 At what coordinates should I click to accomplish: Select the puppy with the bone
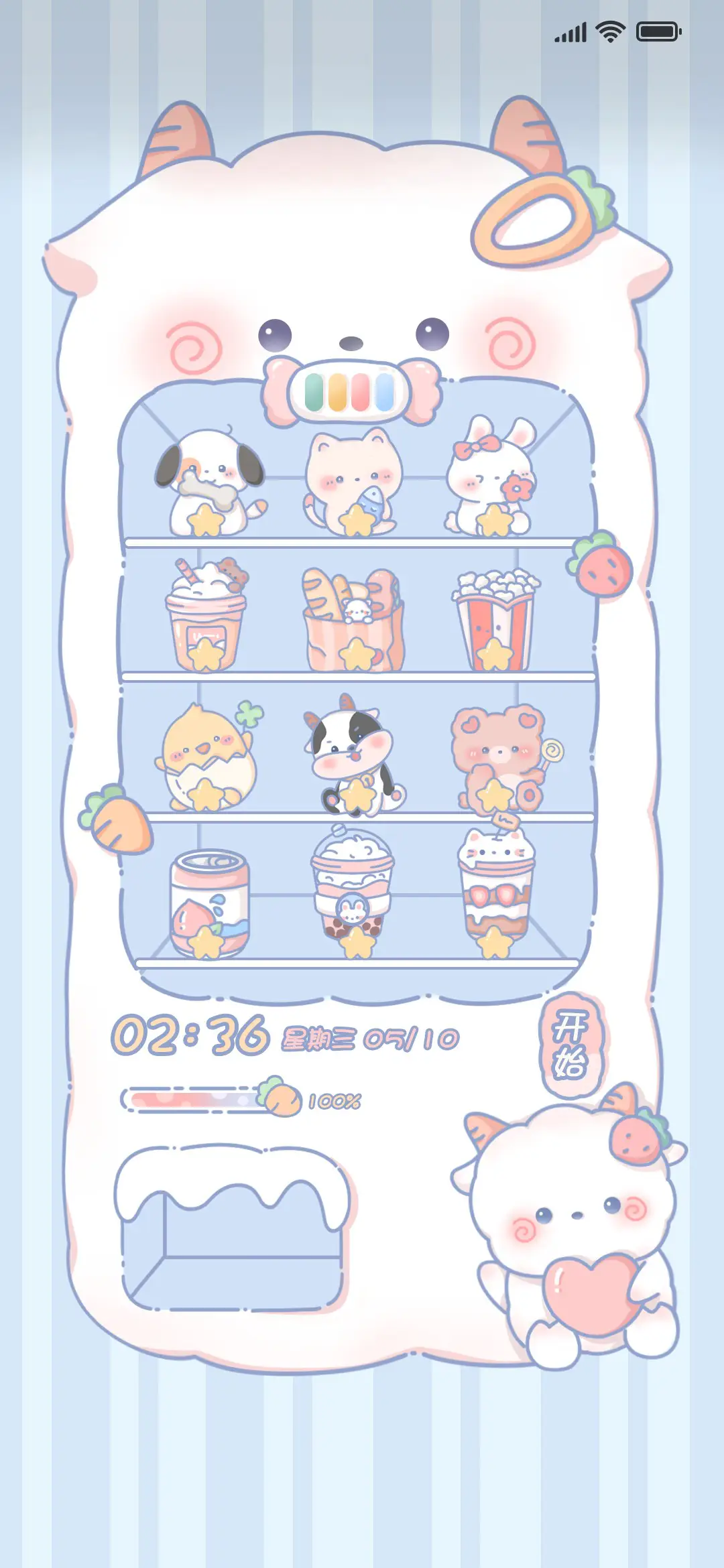pos(210,482)
